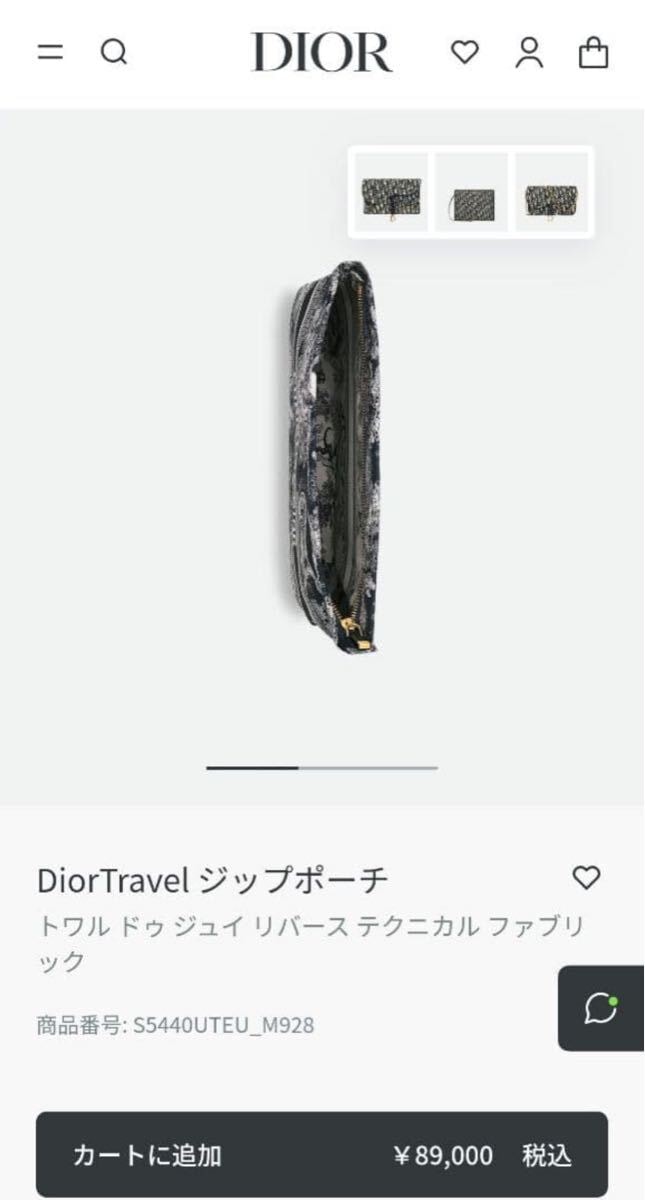Select the first product thumbnail
645x1200 pixels.
(390, 192)
